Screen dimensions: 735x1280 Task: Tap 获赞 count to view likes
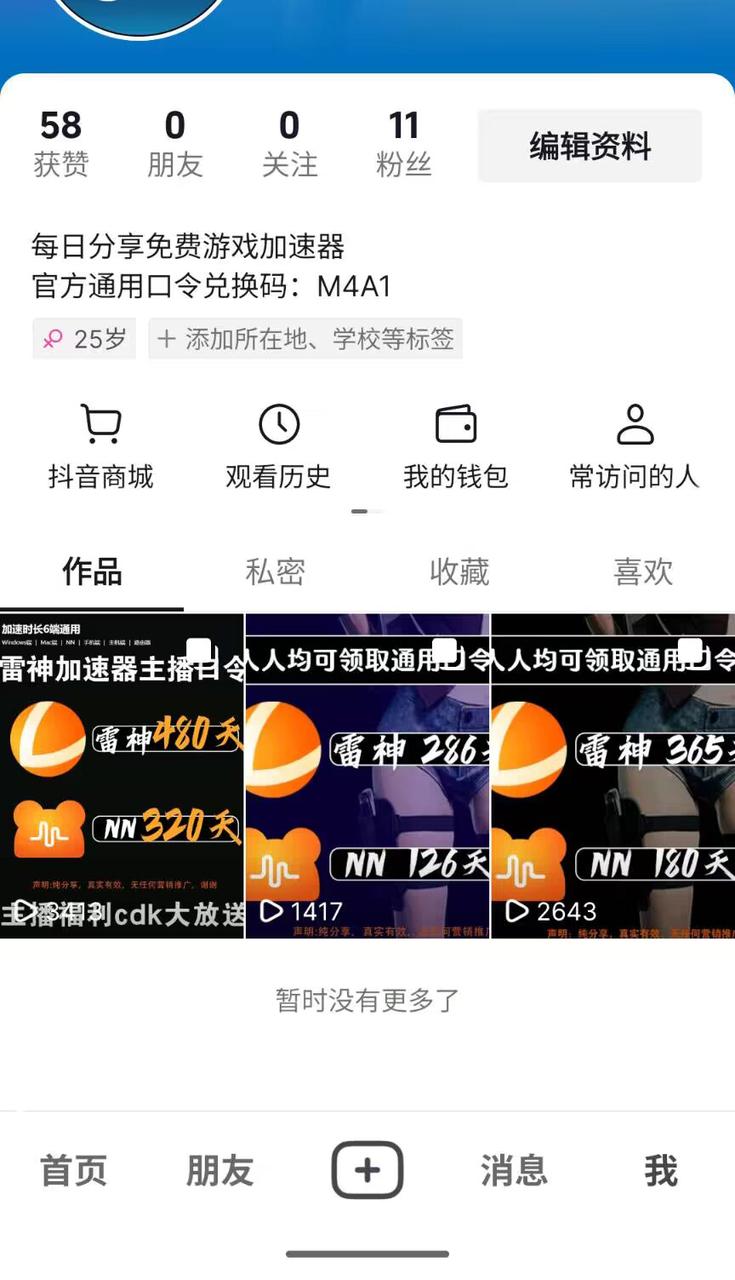(x=61, y=142)
